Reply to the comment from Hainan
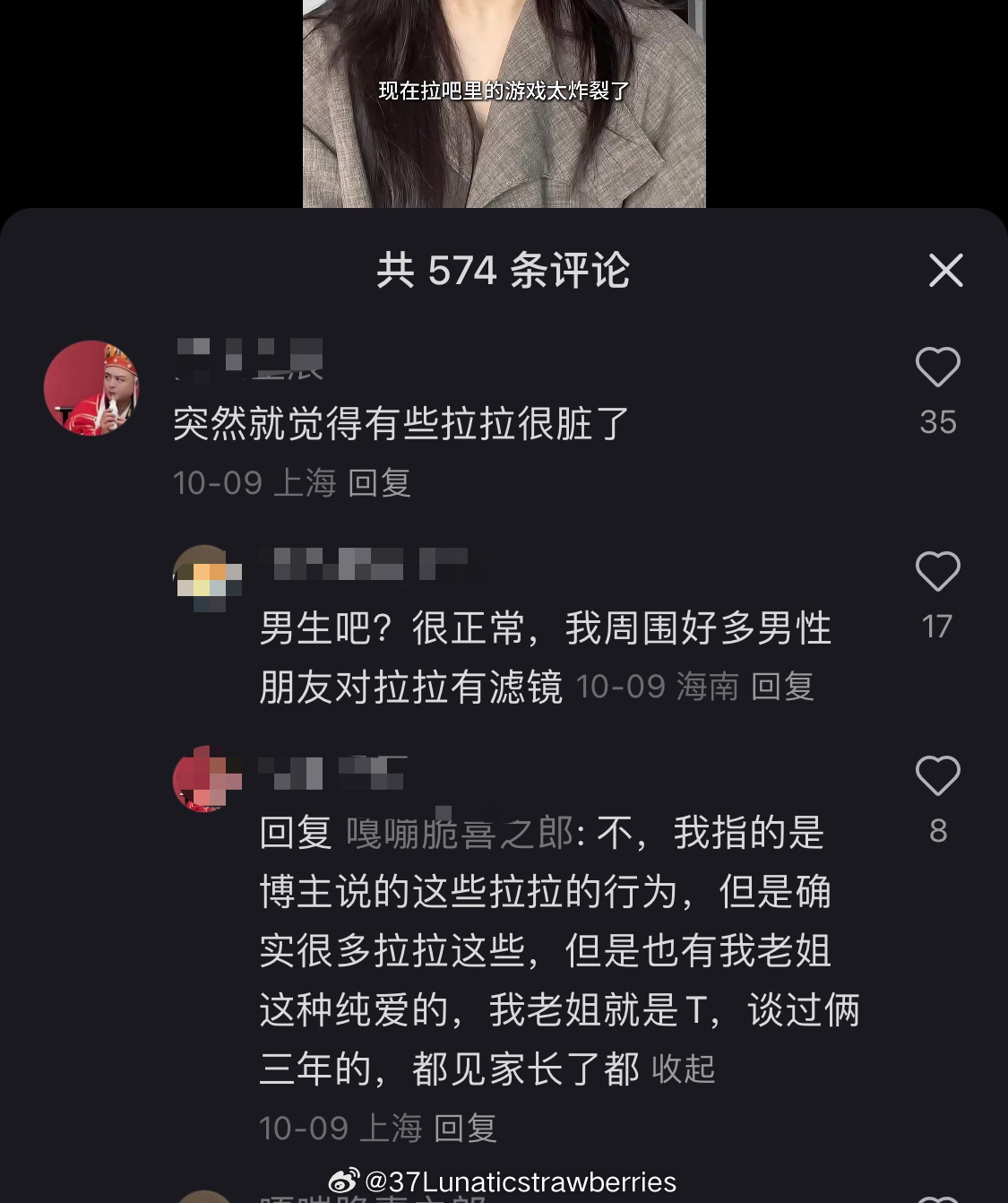Screen dimensions: 1008x1203 click(781, 688)
